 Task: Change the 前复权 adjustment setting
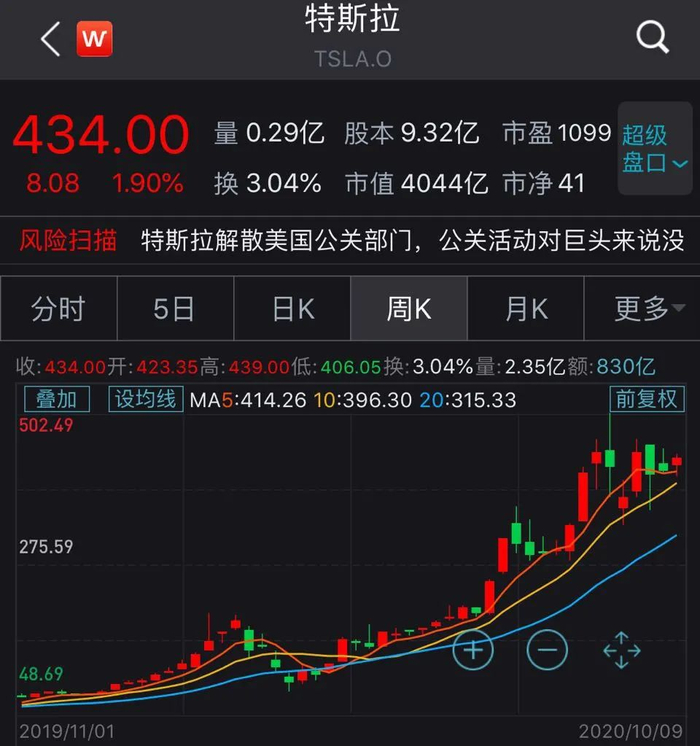pos(646,399)
